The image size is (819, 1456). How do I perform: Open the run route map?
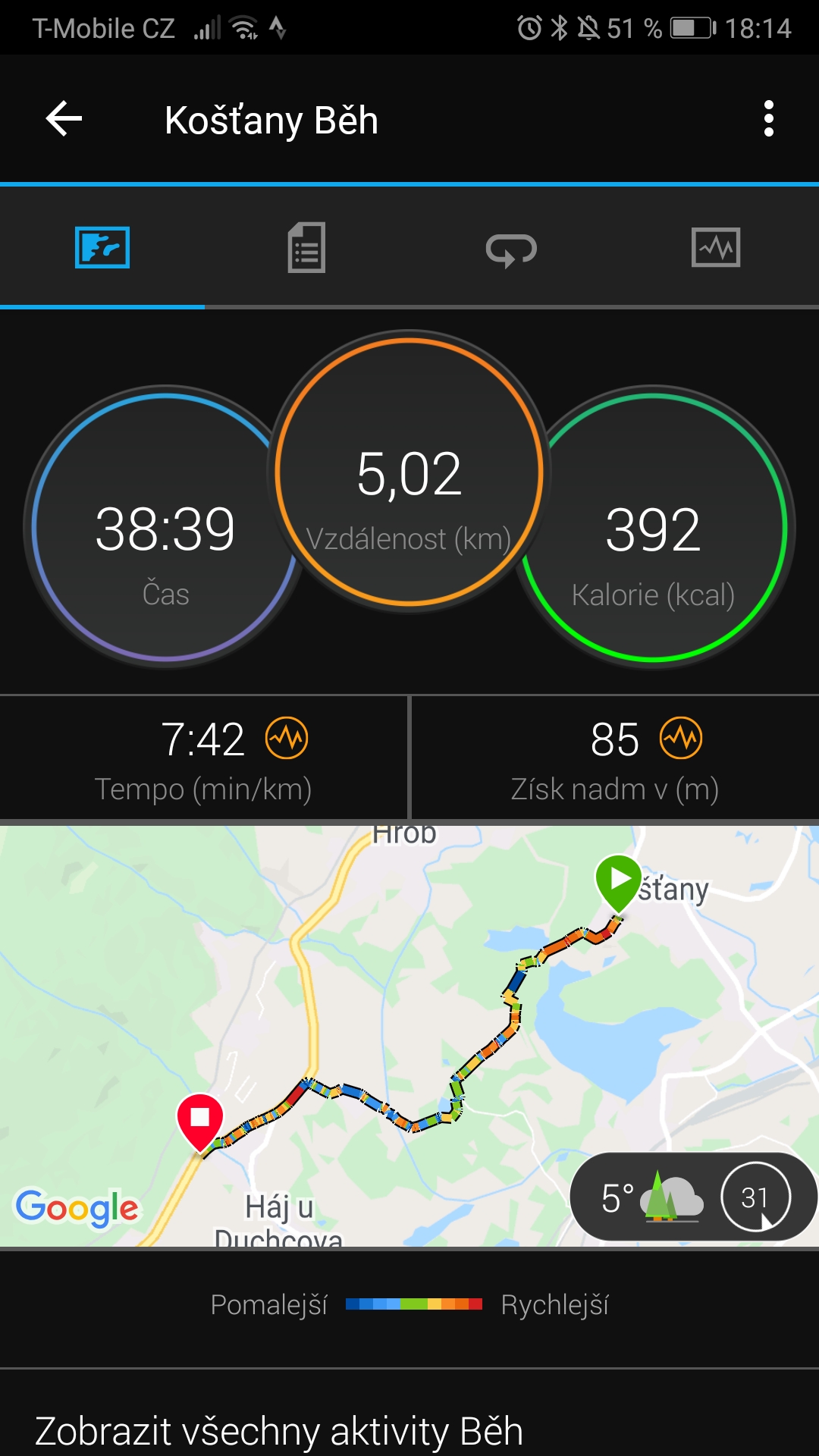pos(409,1036)
